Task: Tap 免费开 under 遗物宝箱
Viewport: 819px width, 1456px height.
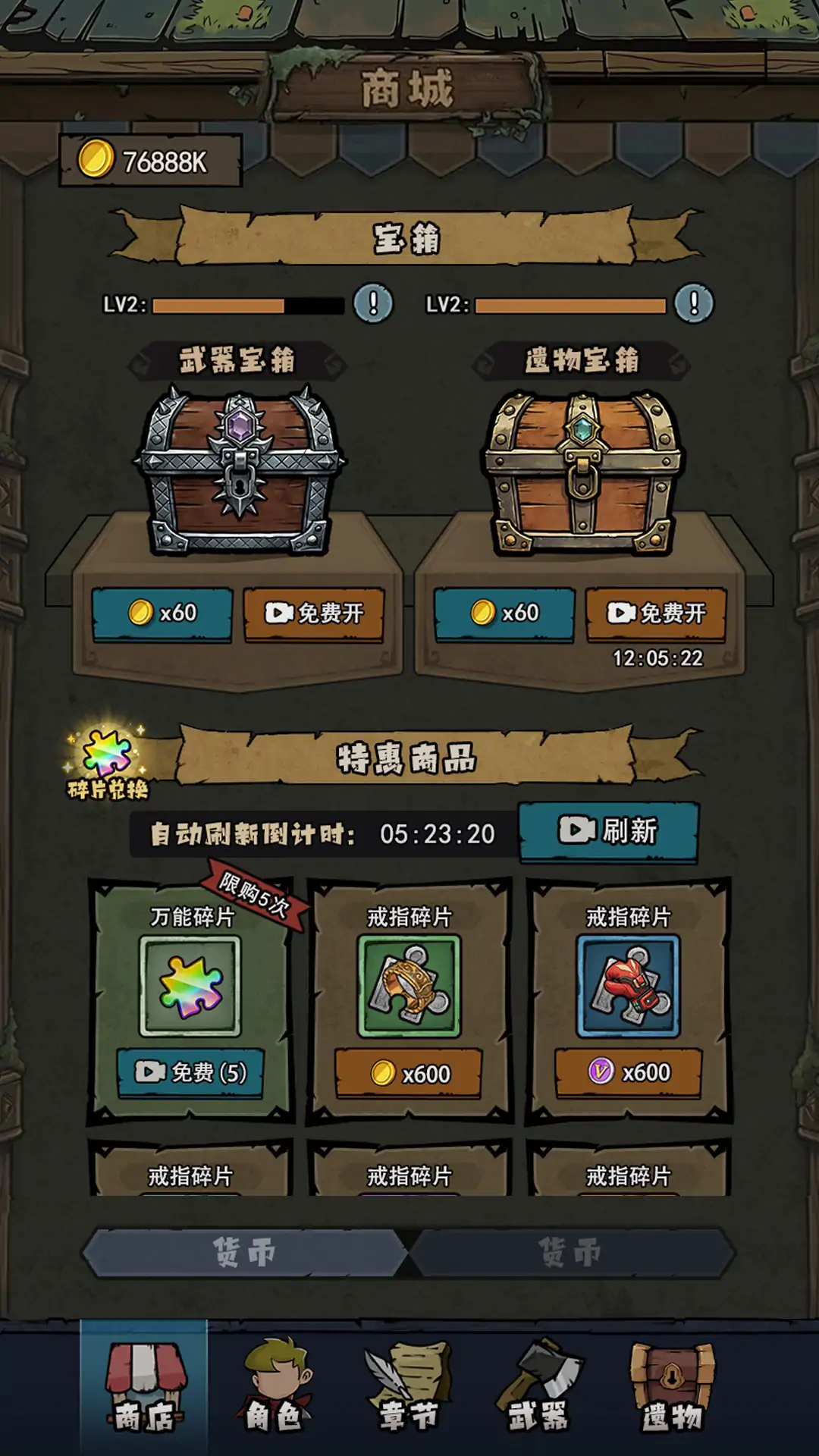Action: point(656,613)
